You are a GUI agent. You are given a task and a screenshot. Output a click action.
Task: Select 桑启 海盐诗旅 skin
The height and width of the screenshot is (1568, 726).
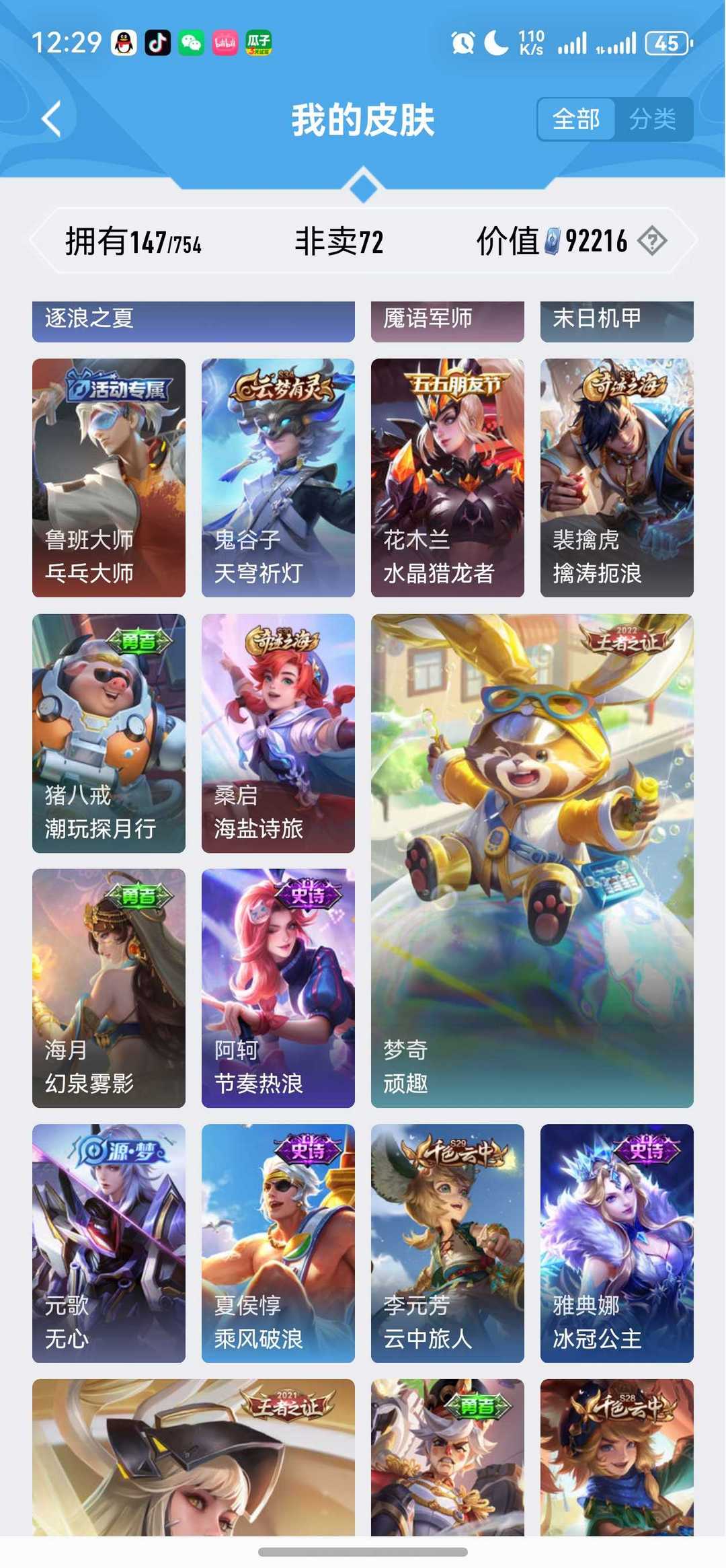[278, 733]
